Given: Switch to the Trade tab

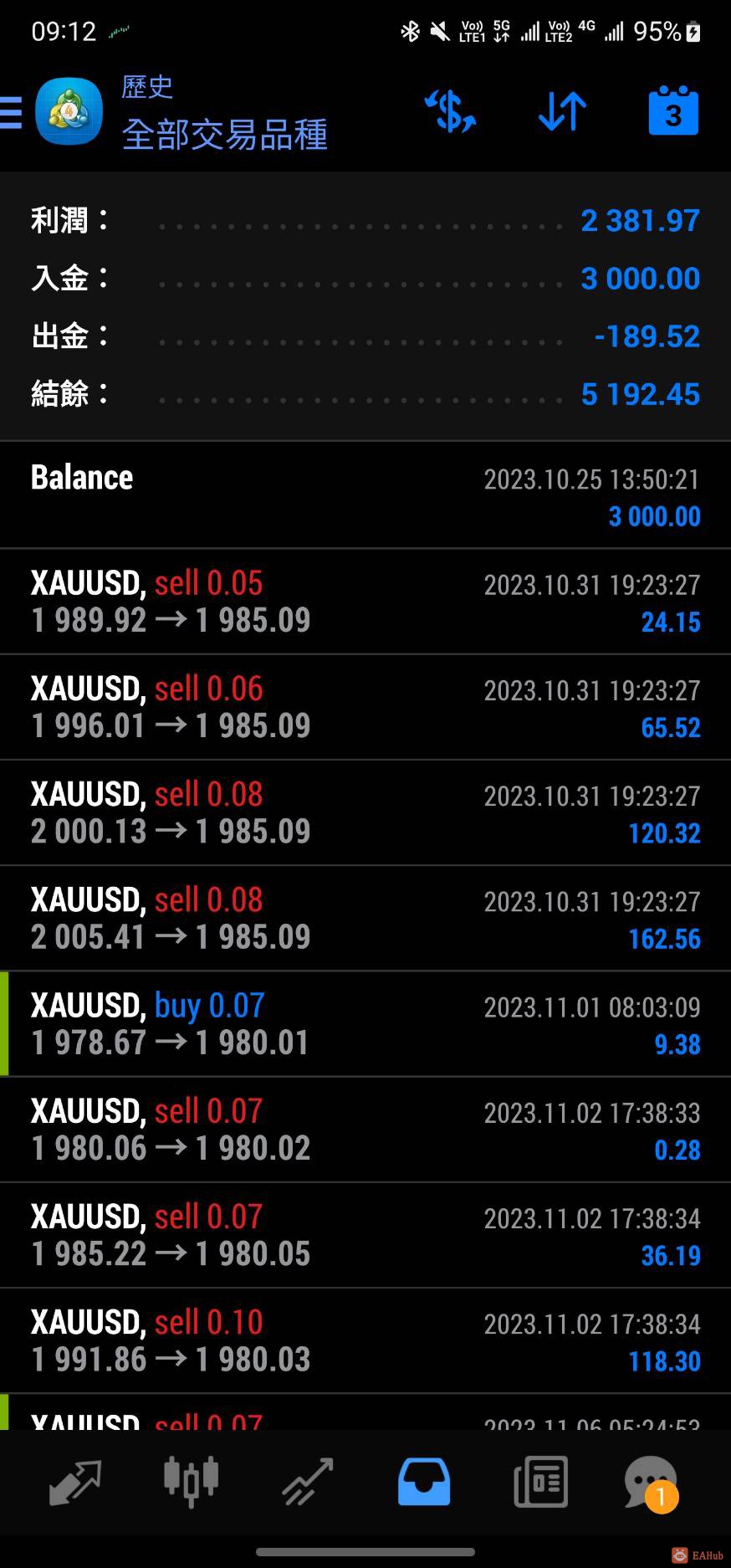Looking at the screenshot, I should [308, 1482].
